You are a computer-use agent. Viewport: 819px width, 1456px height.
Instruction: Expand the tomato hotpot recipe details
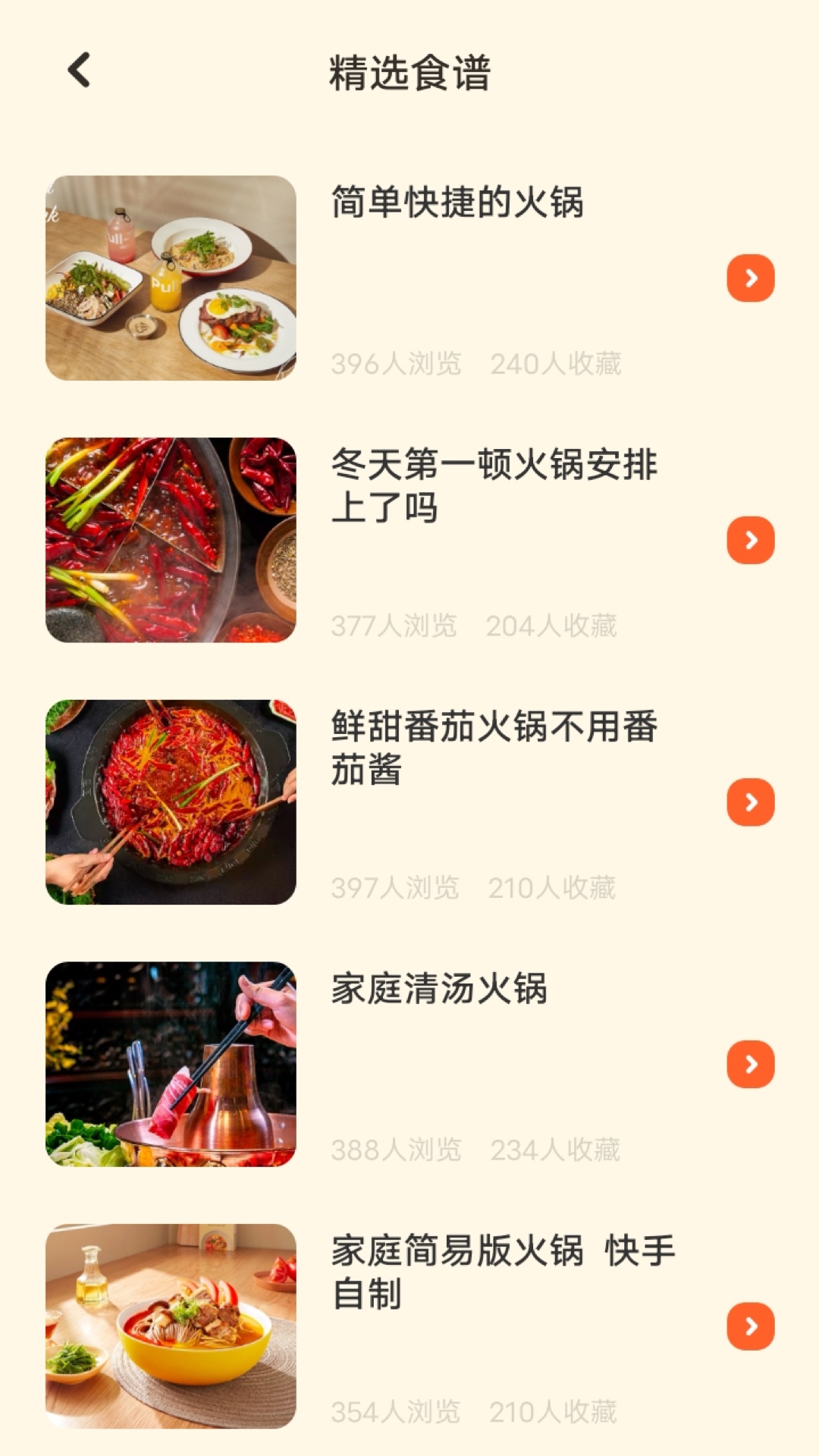[749, 800]
